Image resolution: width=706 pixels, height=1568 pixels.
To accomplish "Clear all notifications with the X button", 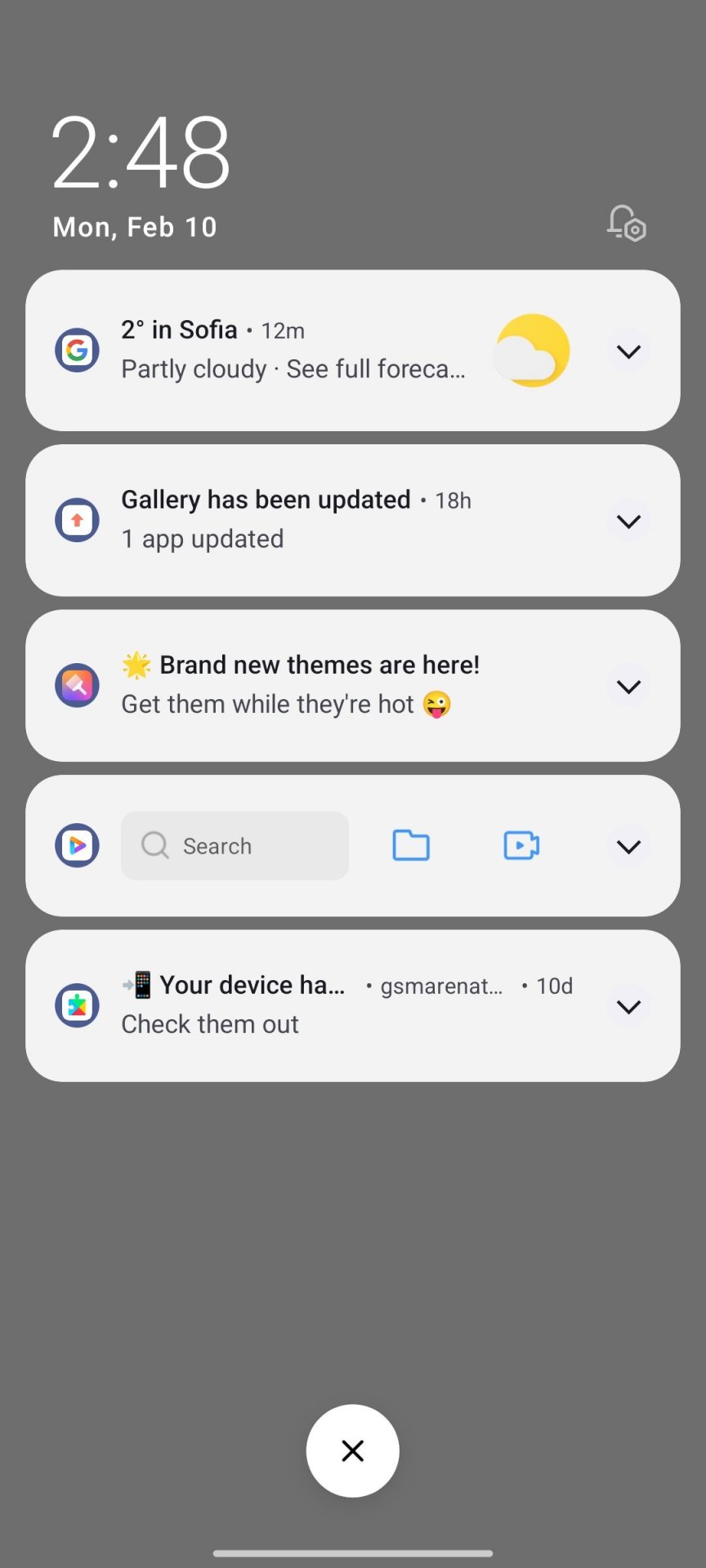I will pyautogui.click(x=353, y=1450).
